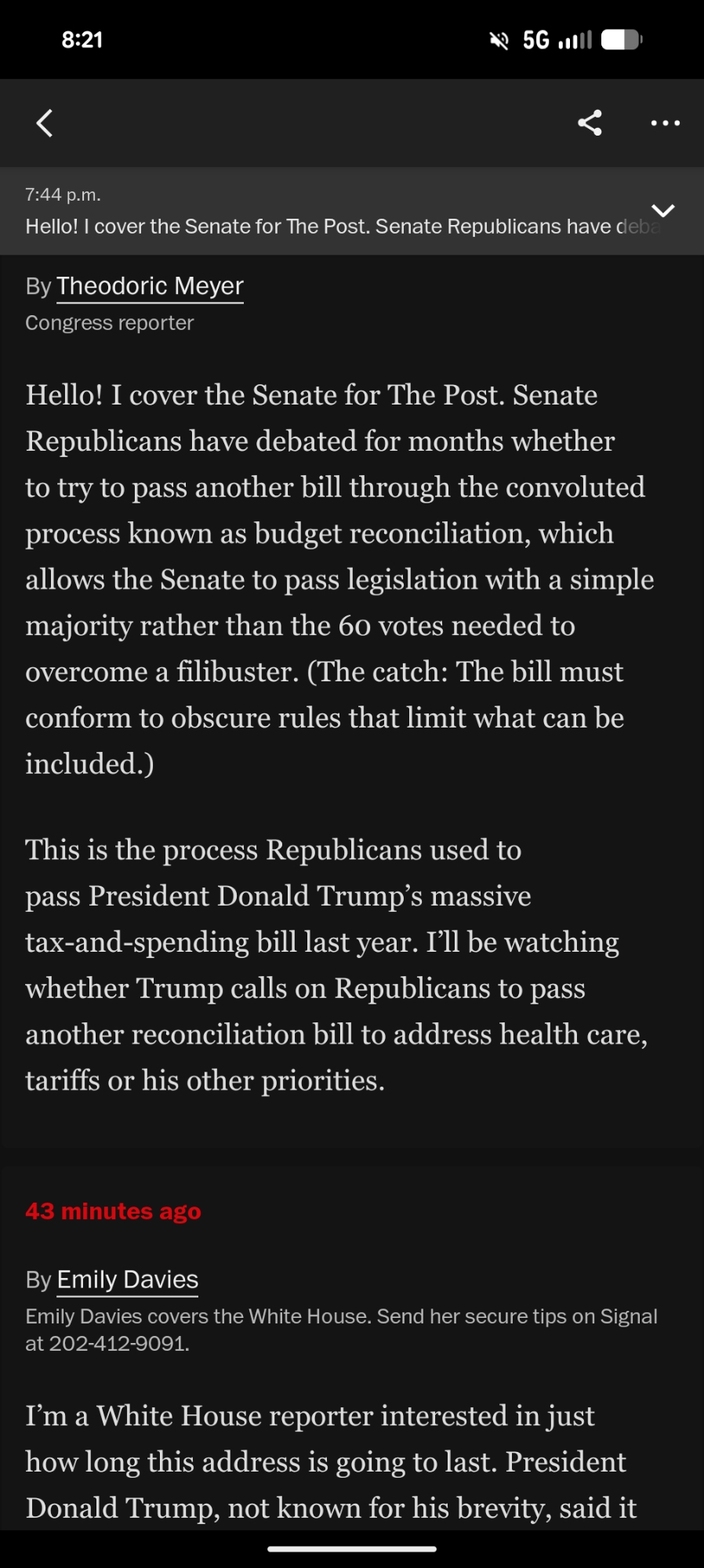Image resolution: width=704 pixels, height=1568 pixels.
Task: Go back to the previous screen
Action: [45, 123]
